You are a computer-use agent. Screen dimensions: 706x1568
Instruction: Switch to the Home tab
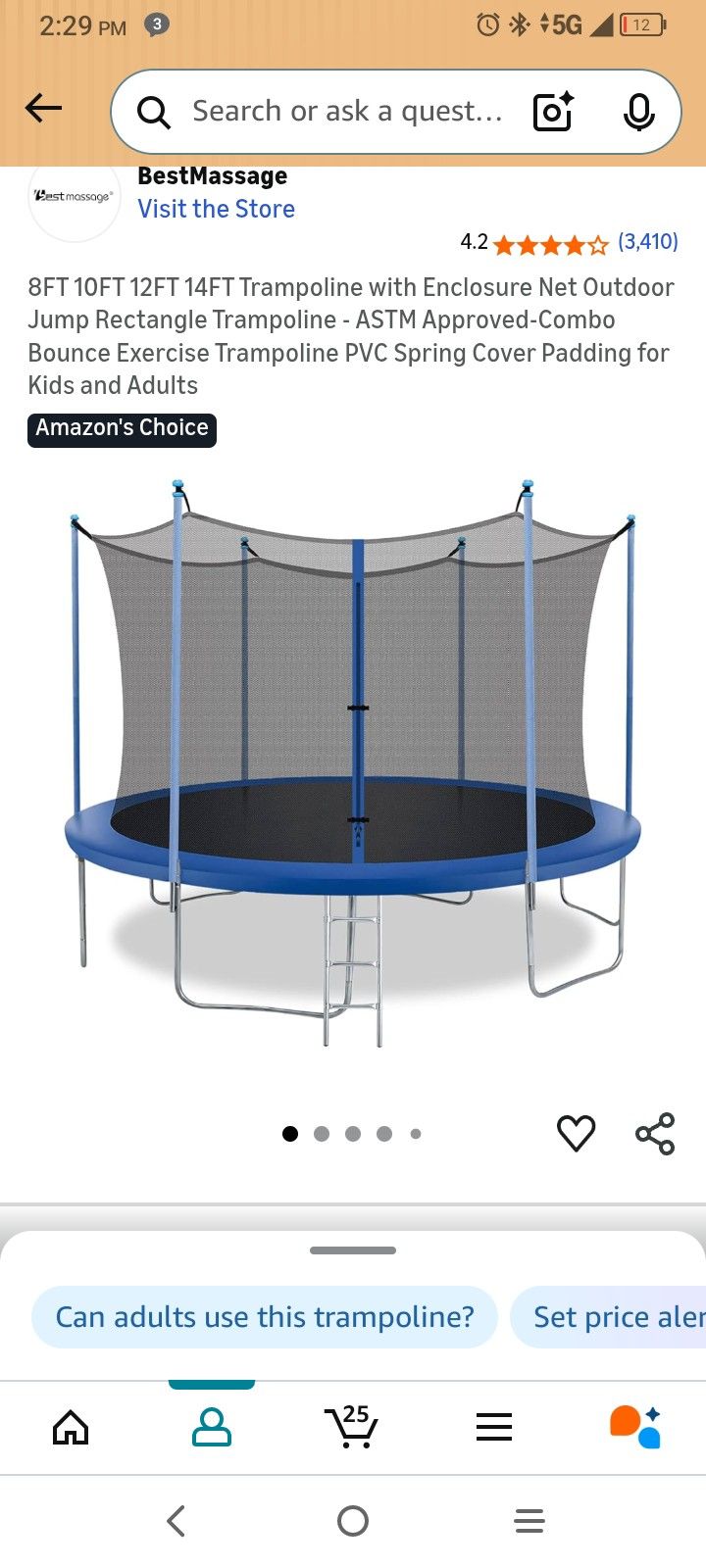coord(71,1427)
